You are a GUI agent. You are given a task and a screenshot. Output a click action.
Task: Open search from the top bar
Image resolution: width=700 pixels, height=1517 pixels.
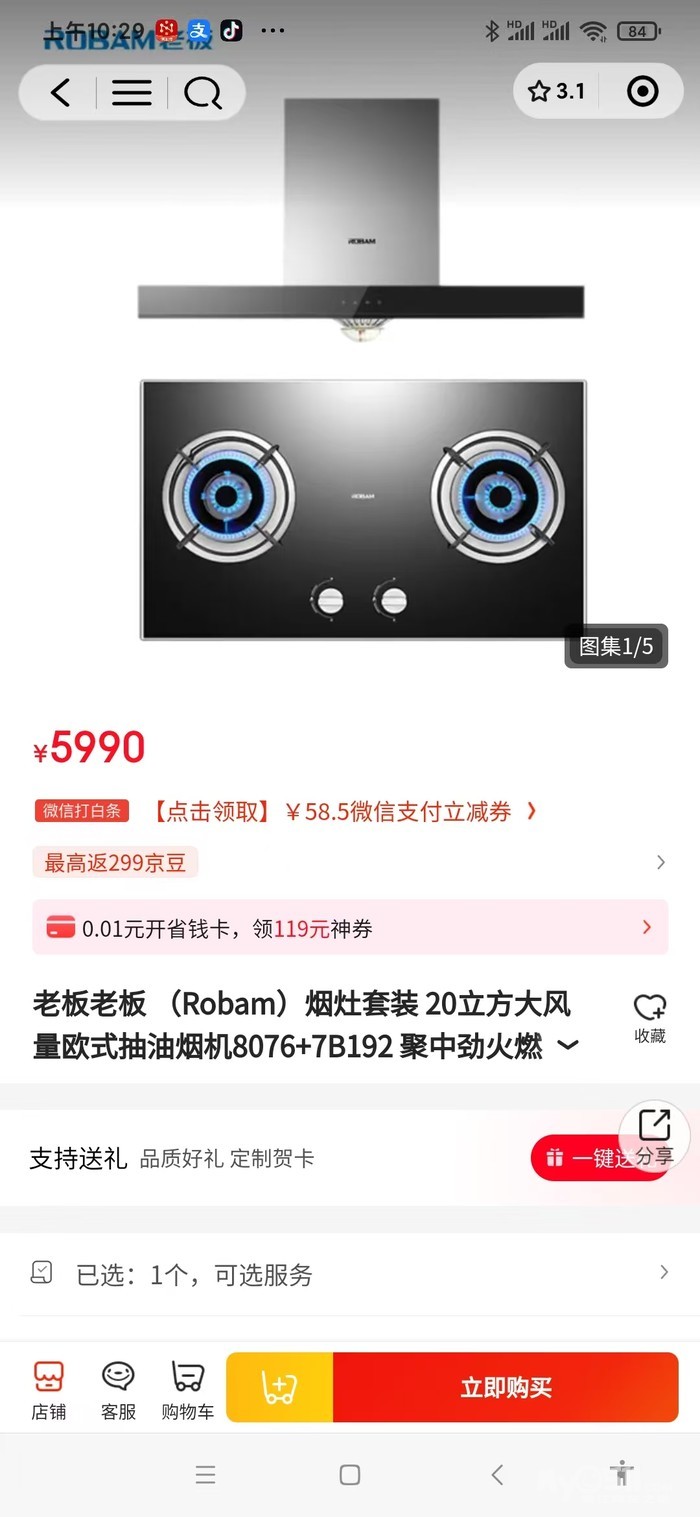(x=203, y=93)
